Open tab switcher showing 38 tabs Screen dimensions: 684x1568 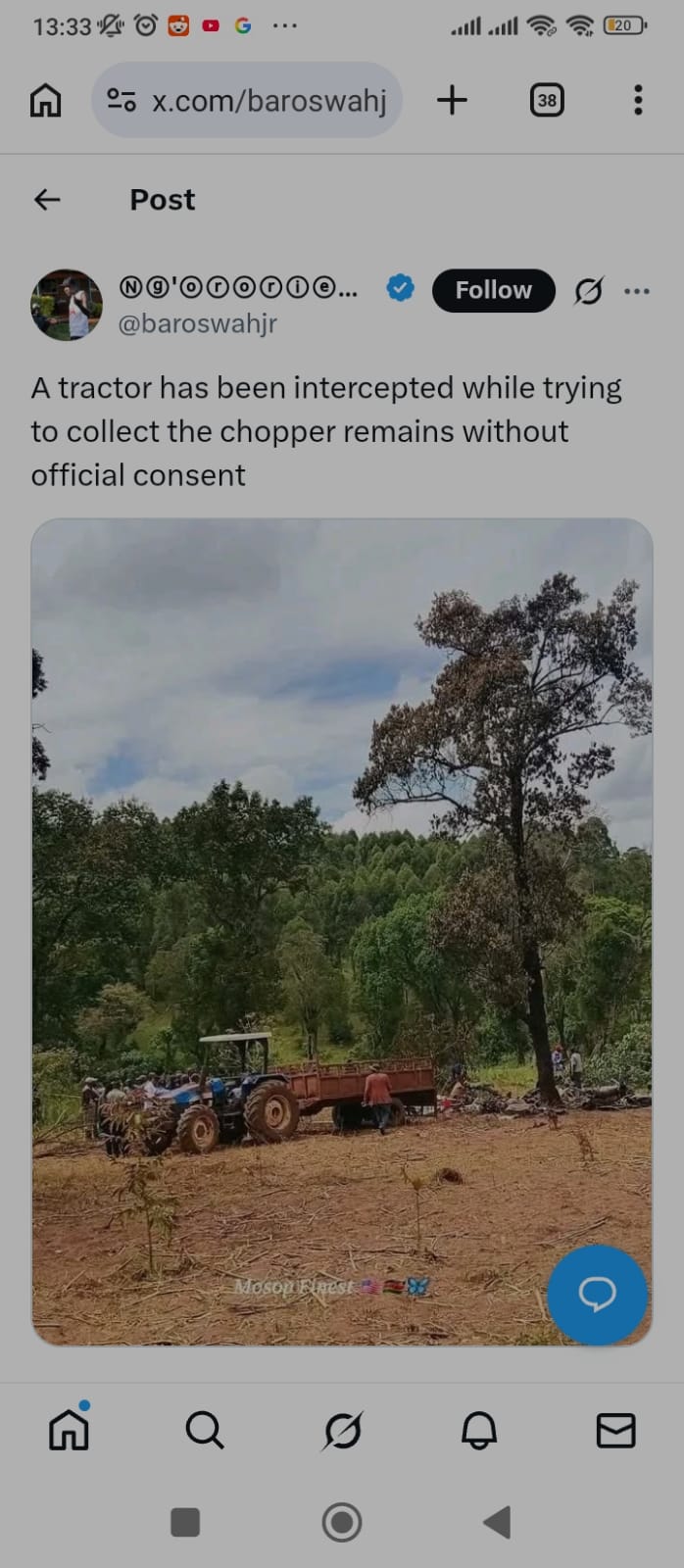click(547, 100)
